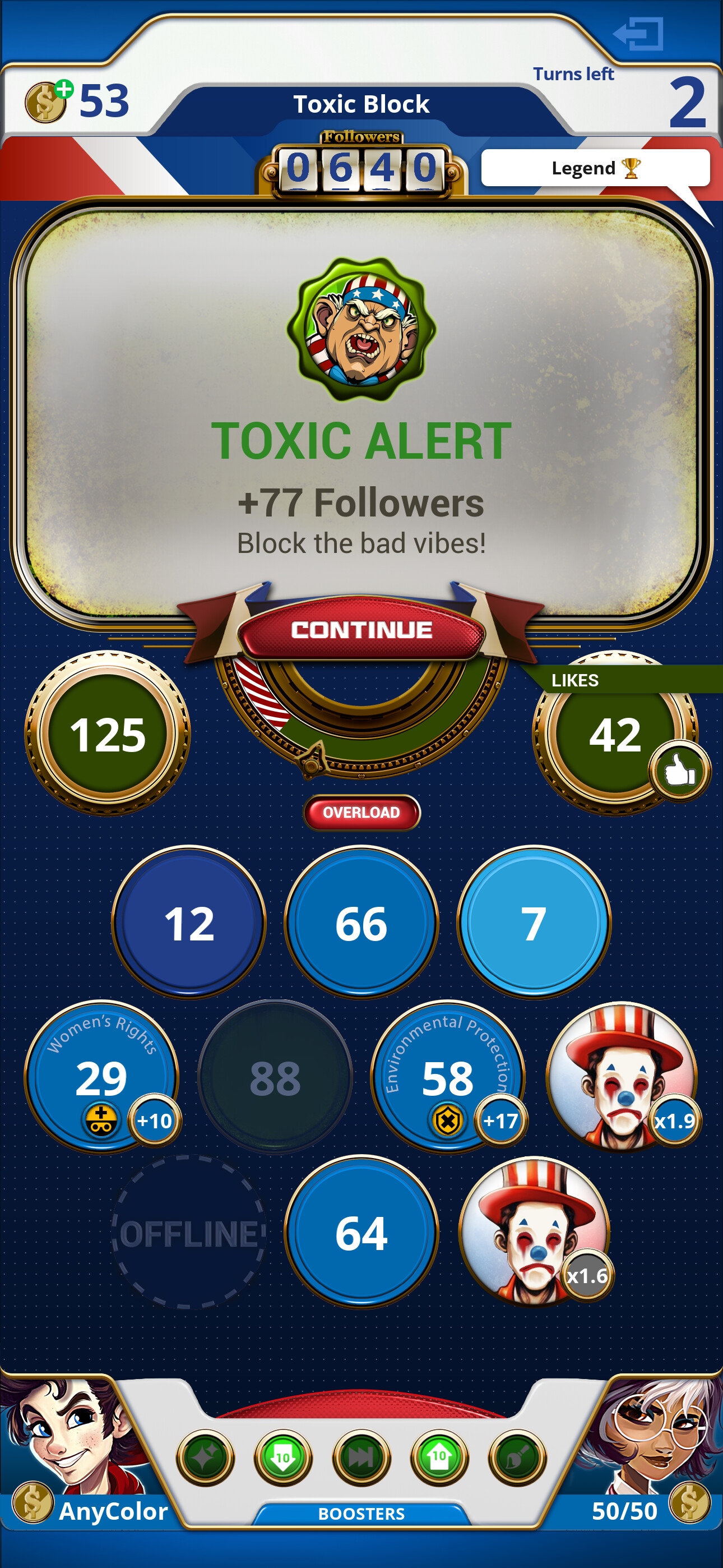The image size is (723, 1568).
Task: Tap the OVERLOAD button
Action: (361, 812)
